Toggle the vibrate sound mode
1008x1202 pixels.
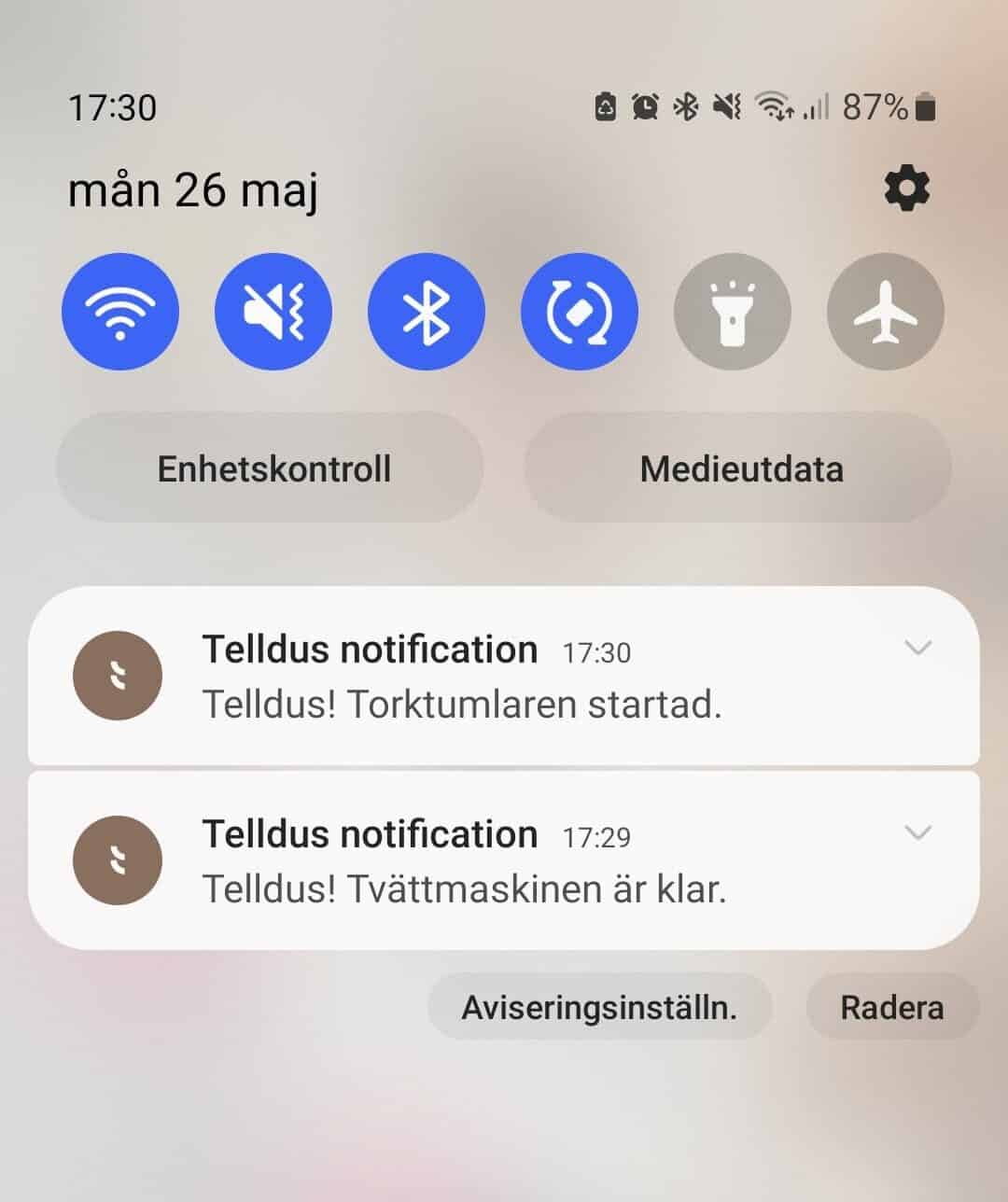tap(273, 312)
